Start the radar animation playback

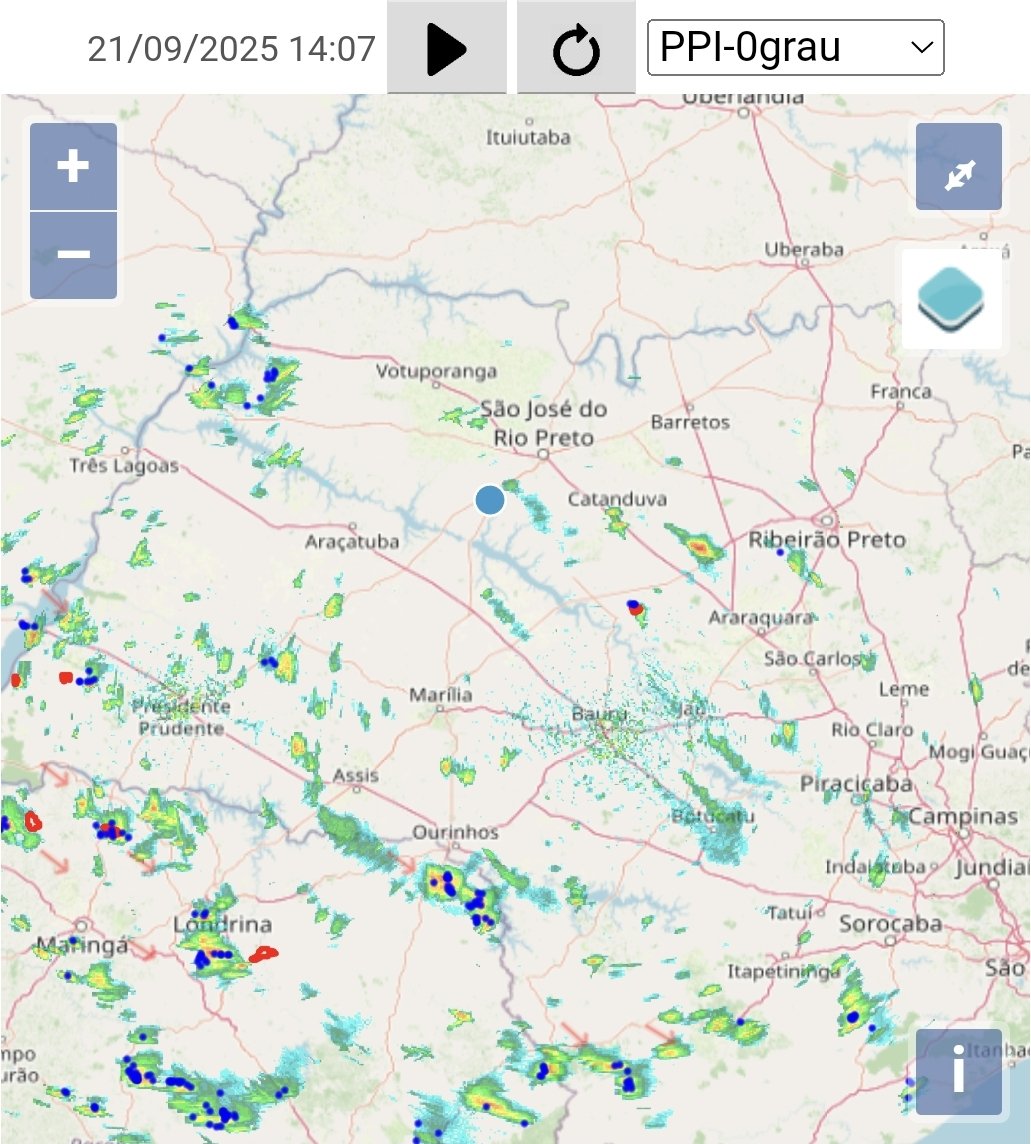tap(446, 48)
